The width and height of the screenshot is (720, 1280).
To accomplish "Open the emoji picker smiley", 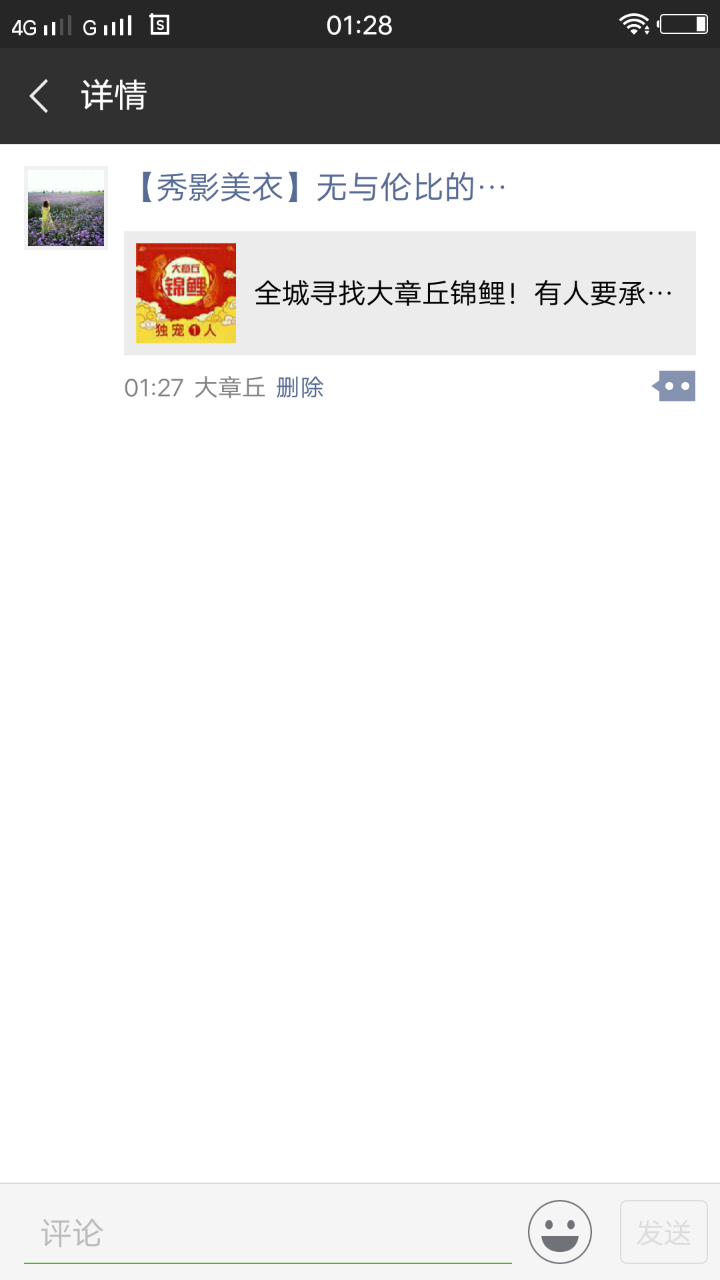I will [560, 1232].
